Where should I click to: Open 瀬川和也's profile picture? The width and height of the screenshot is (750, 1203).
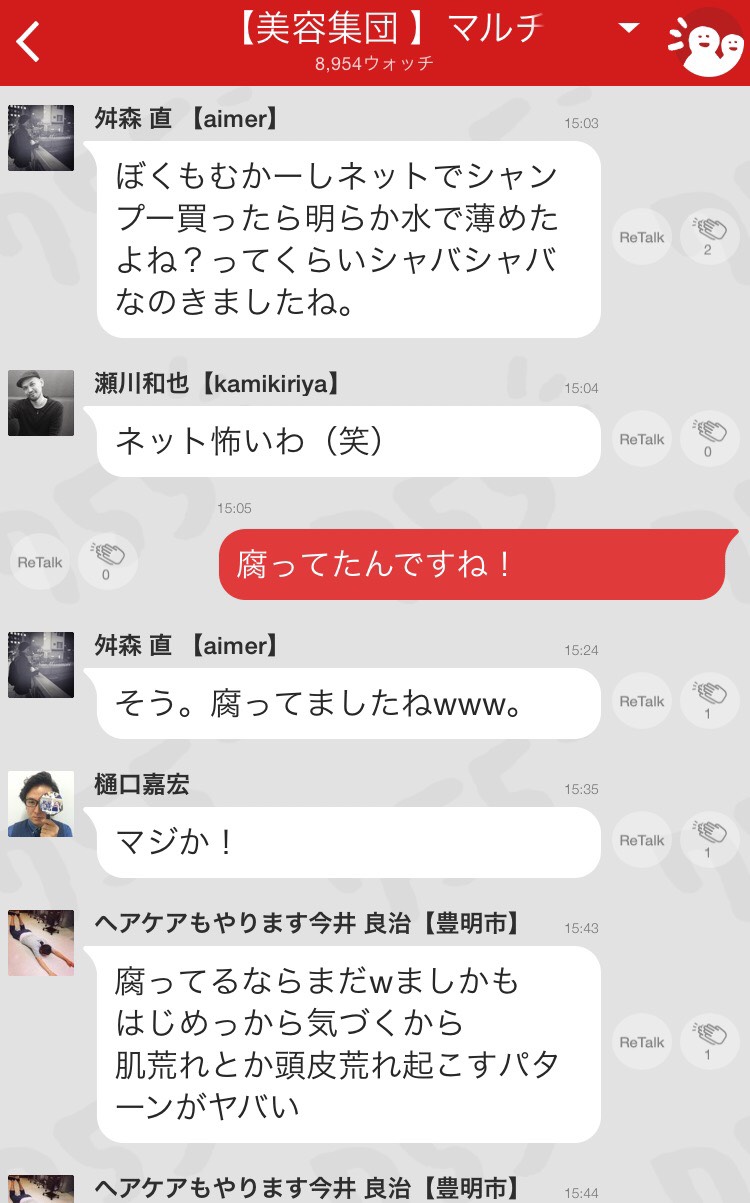click(41, 403)
